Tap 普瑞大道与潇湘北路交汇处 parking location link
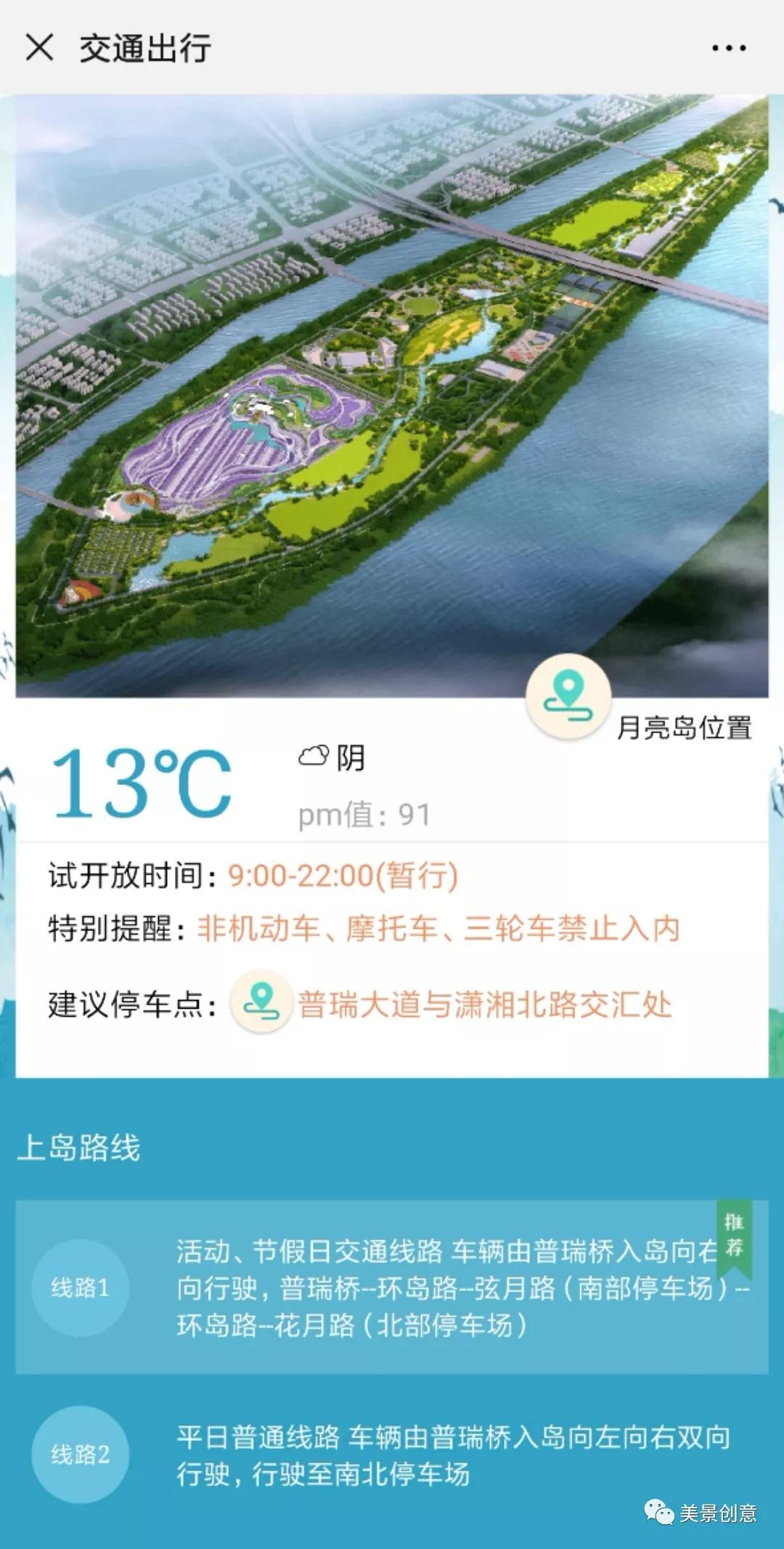Screen dimensions: 784x1549 (483, 1004)
